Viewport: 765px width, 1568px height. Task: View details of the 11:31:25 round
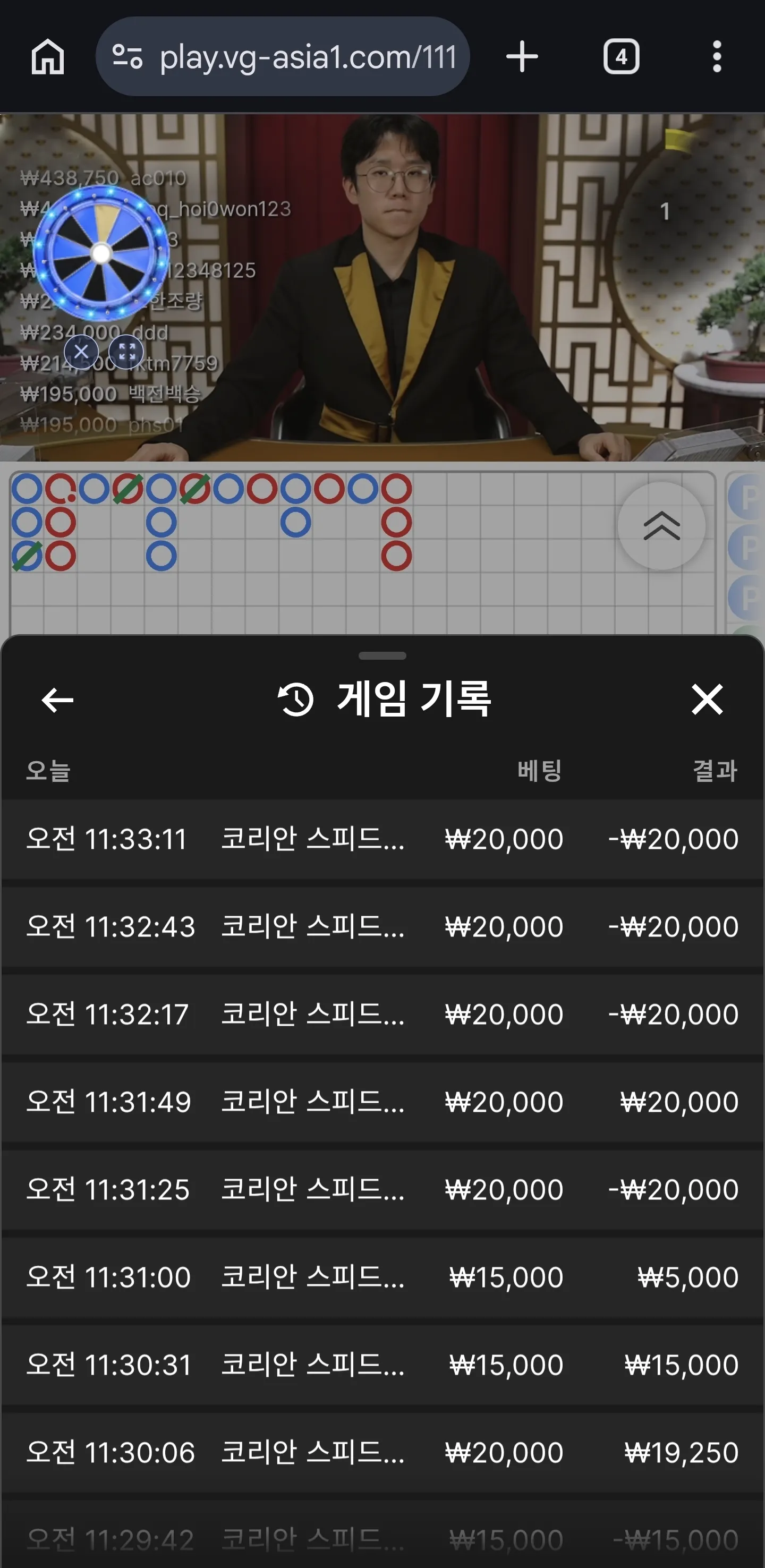click(382, 1189)
